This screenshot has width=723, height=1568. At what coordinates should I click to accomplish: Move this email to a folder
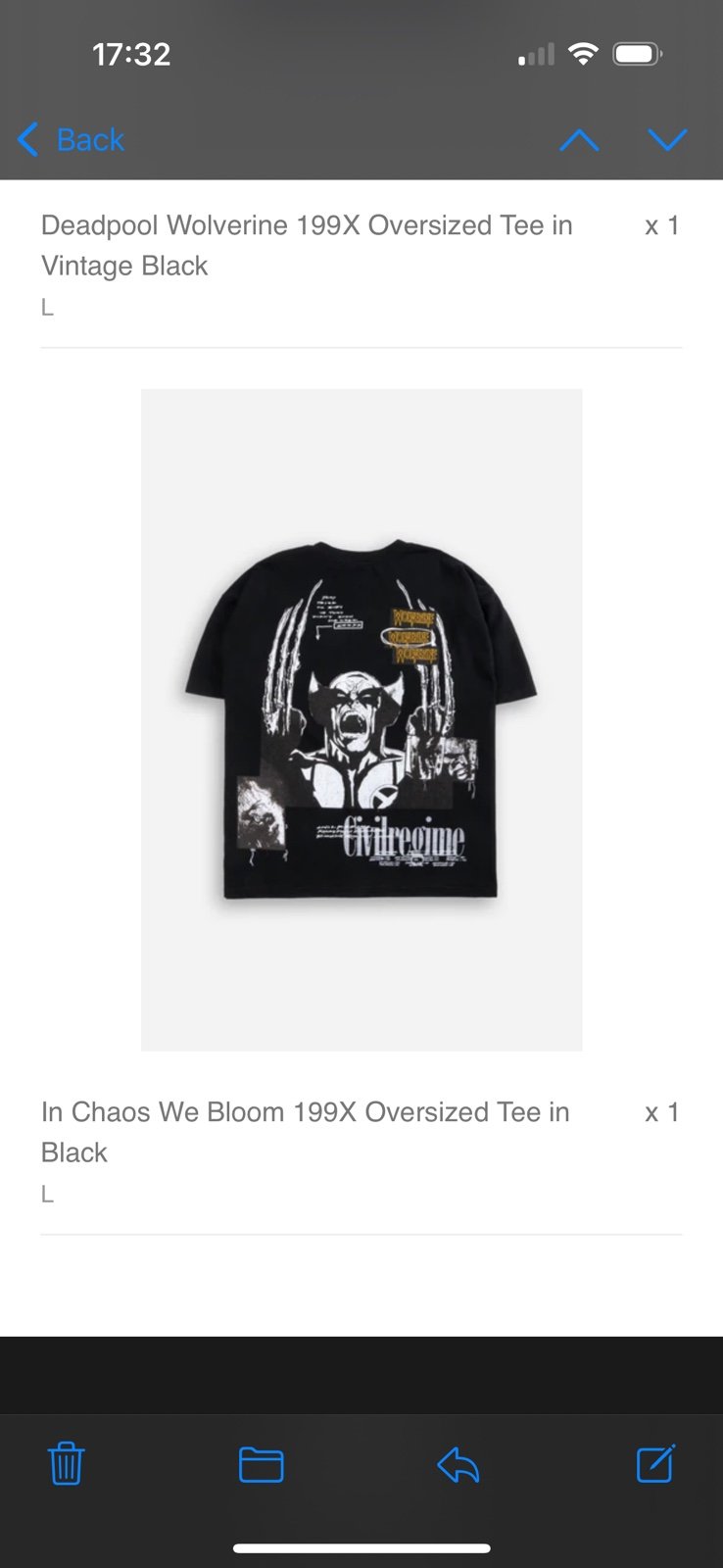point(262,1465)
